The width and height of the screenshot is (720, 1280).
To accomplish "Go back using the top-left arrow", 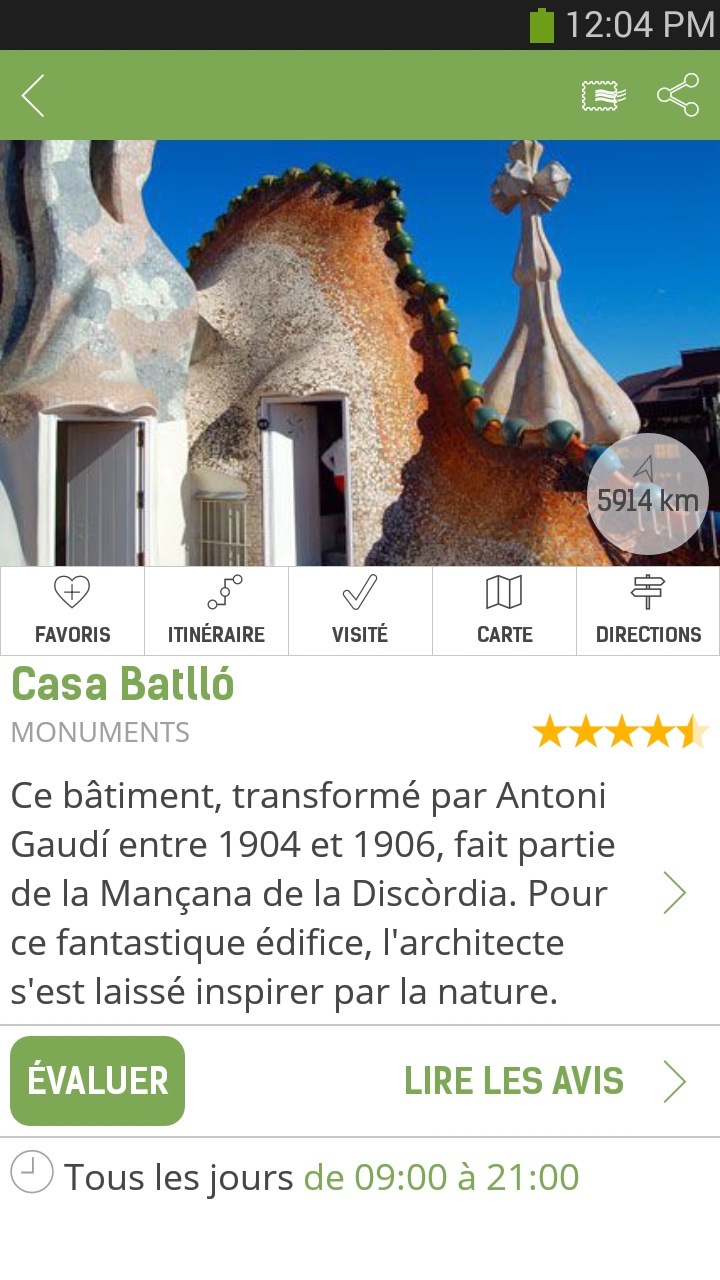I will coord(33,96).
